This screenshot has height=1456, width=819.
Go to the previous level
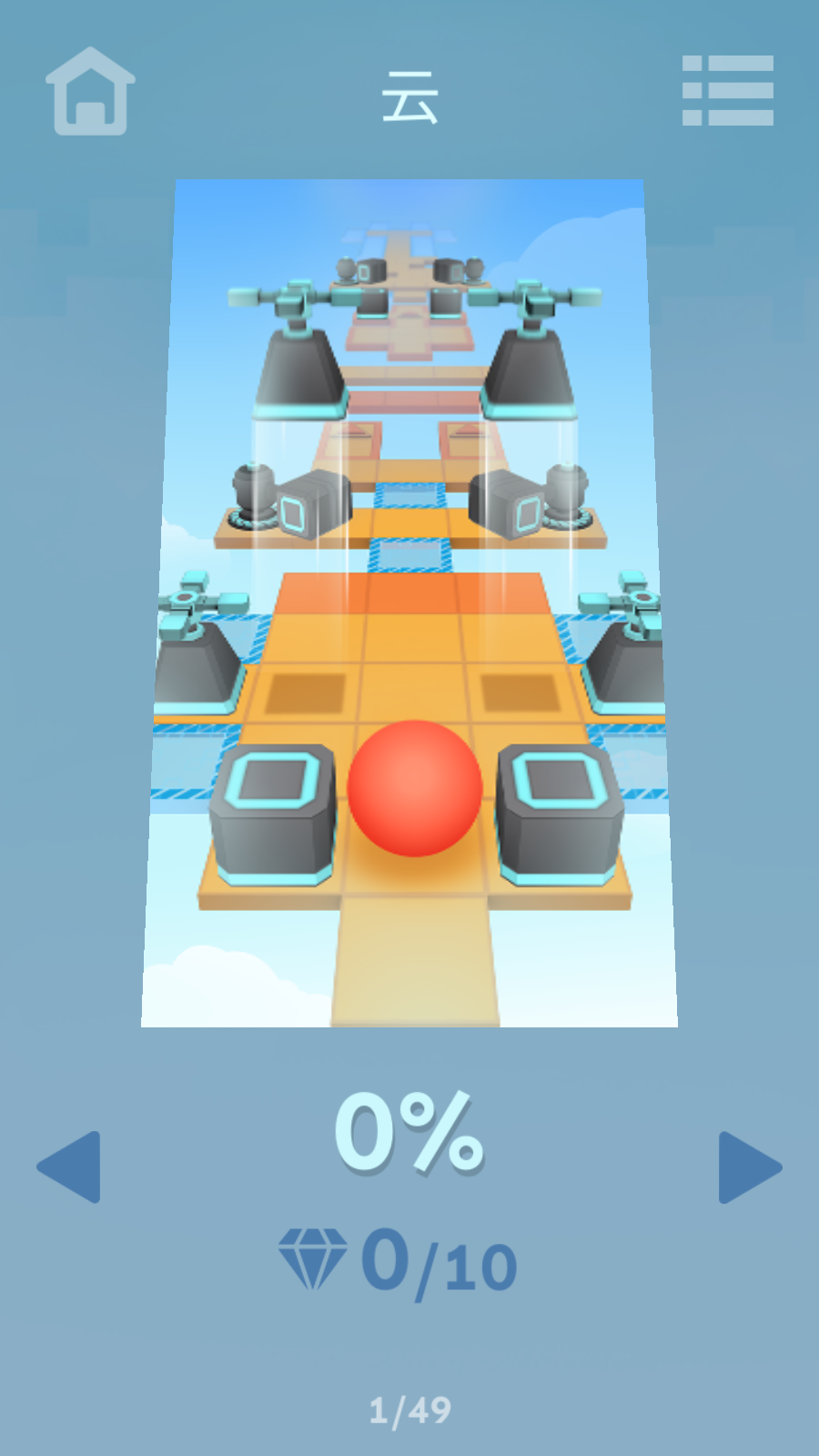[x=69, y=1167]
